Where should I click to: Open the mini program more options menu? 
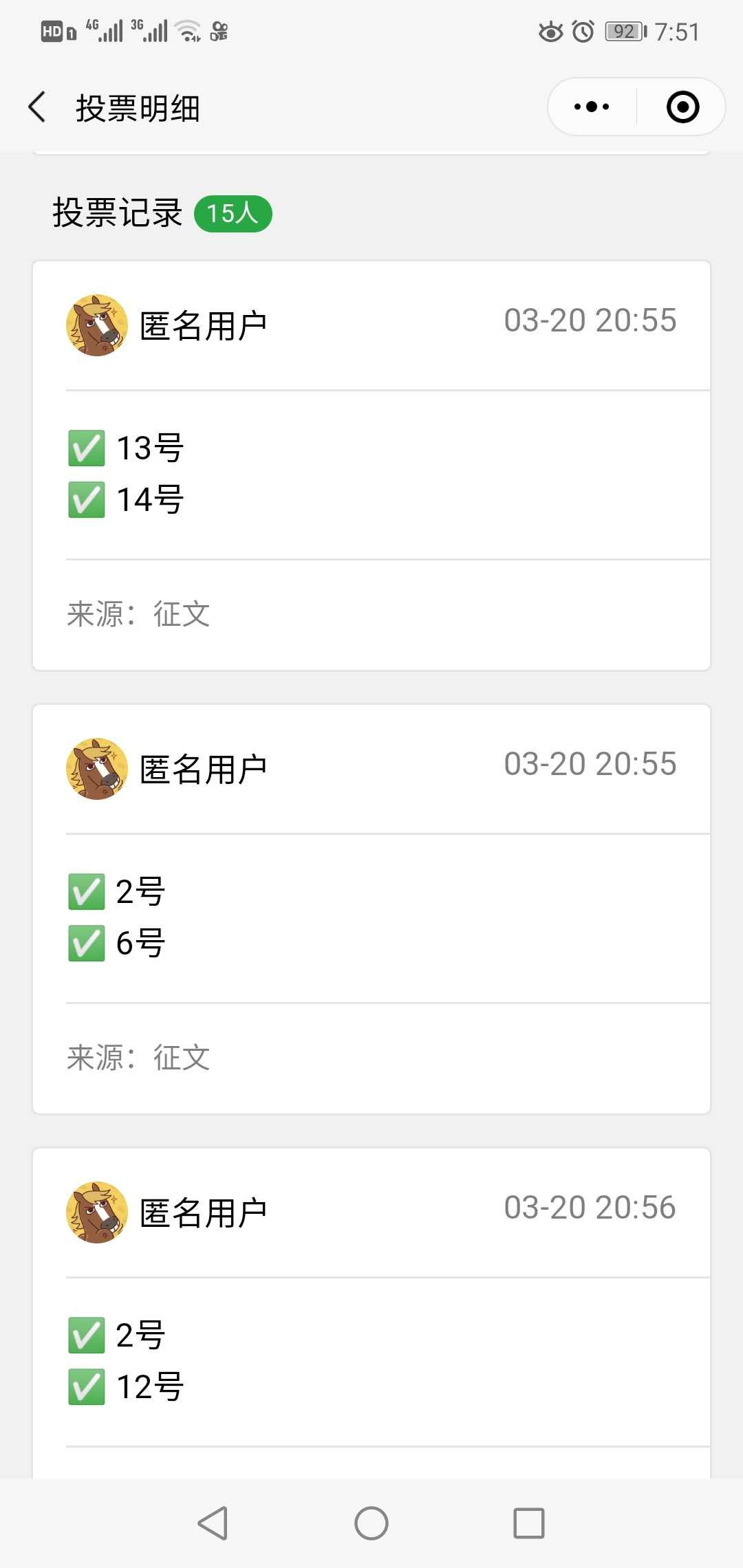tap(592, 107)
